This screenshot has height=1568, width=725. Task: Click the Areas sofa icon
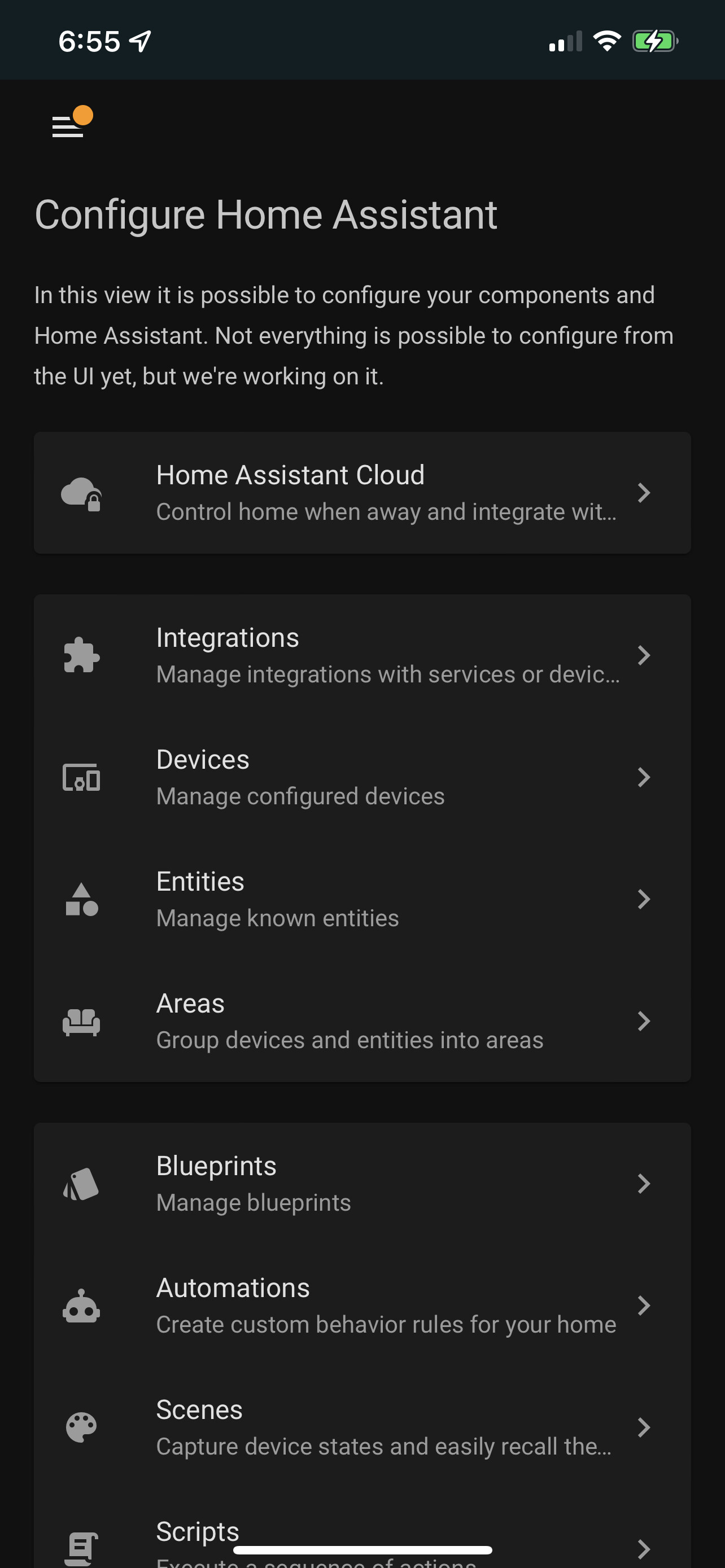[81, 1022]
